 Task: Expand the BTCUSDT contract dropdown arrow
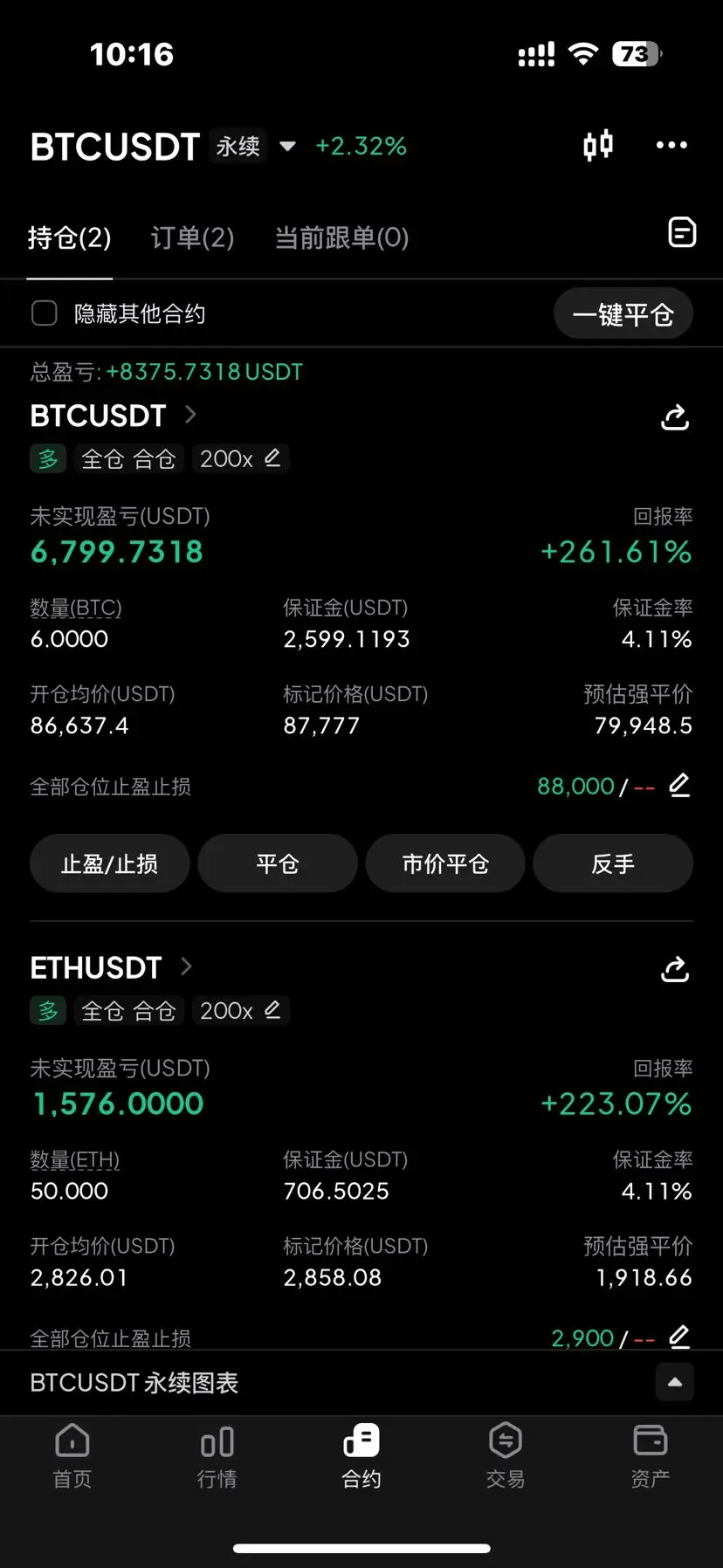(x=287, y=146)
